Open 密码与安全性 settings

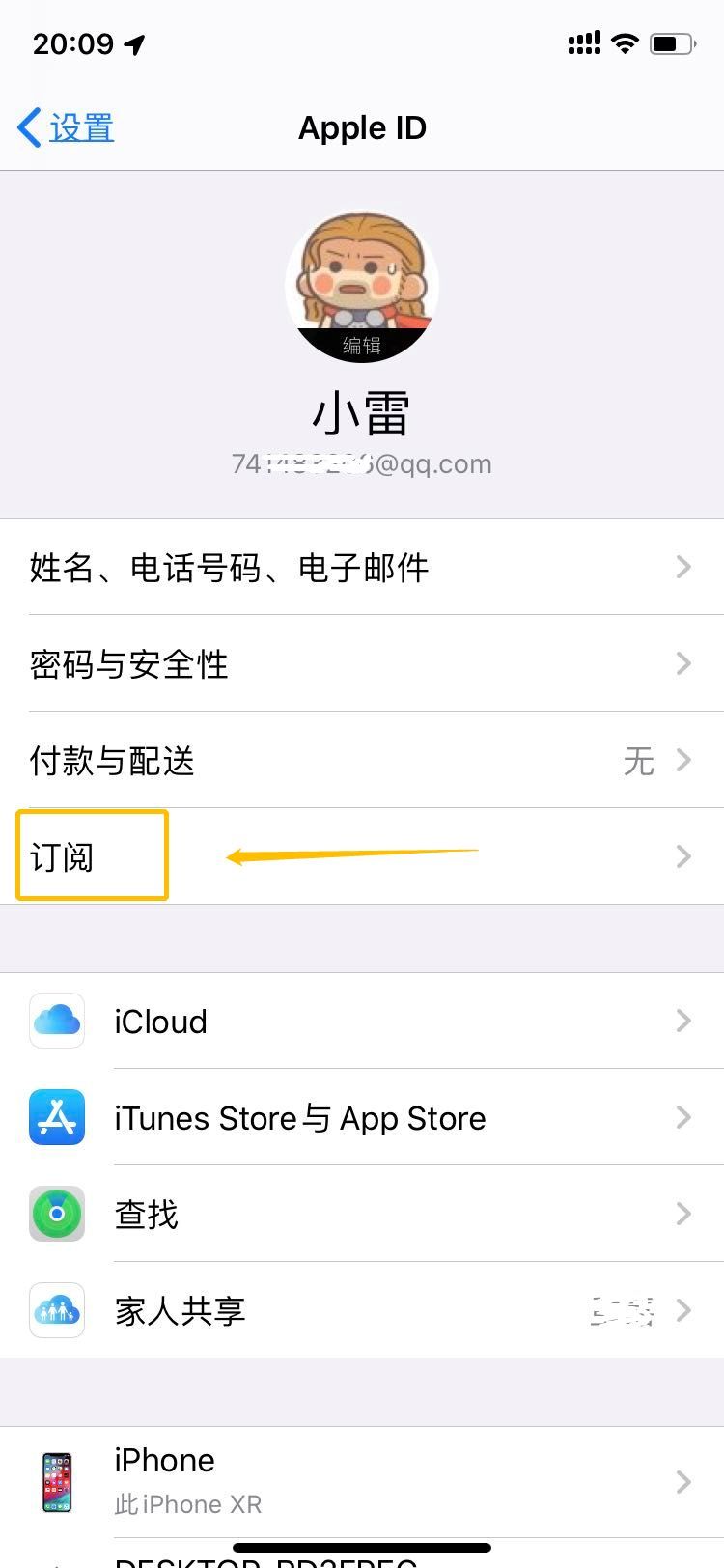[362, 664]
